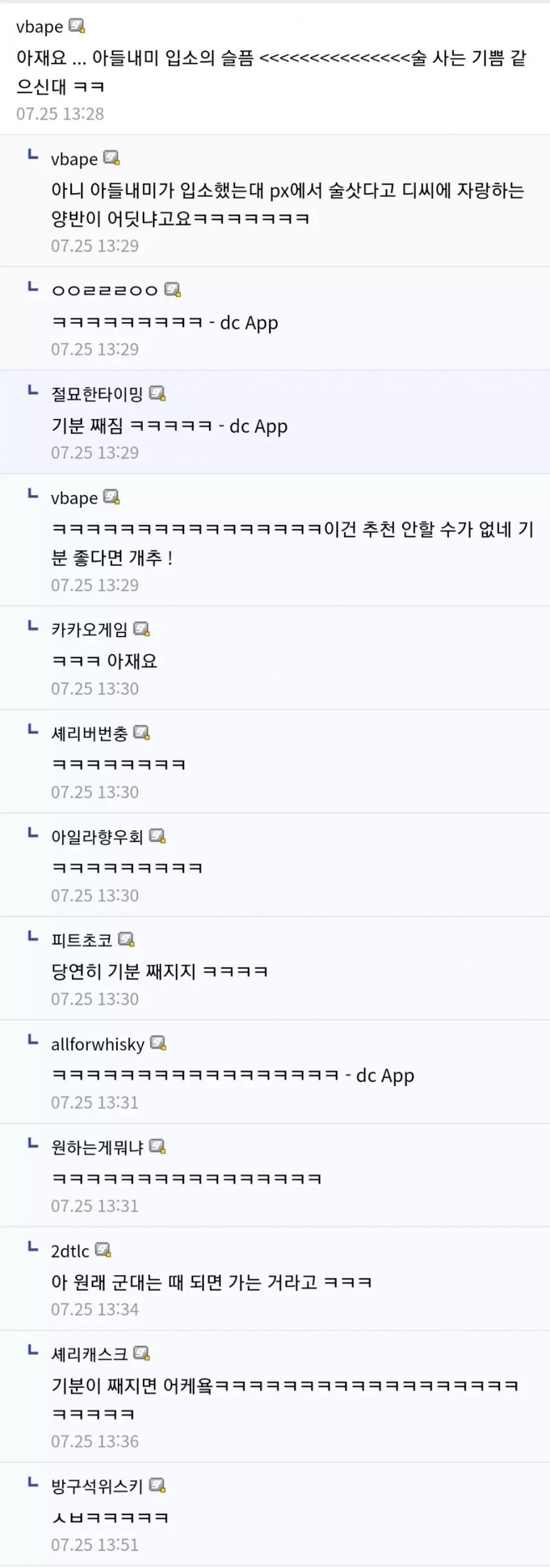Viewport: 550px width, 1568px height.
Task: Tap the nickname allforwhisky
Action: tap(97, 1044)
